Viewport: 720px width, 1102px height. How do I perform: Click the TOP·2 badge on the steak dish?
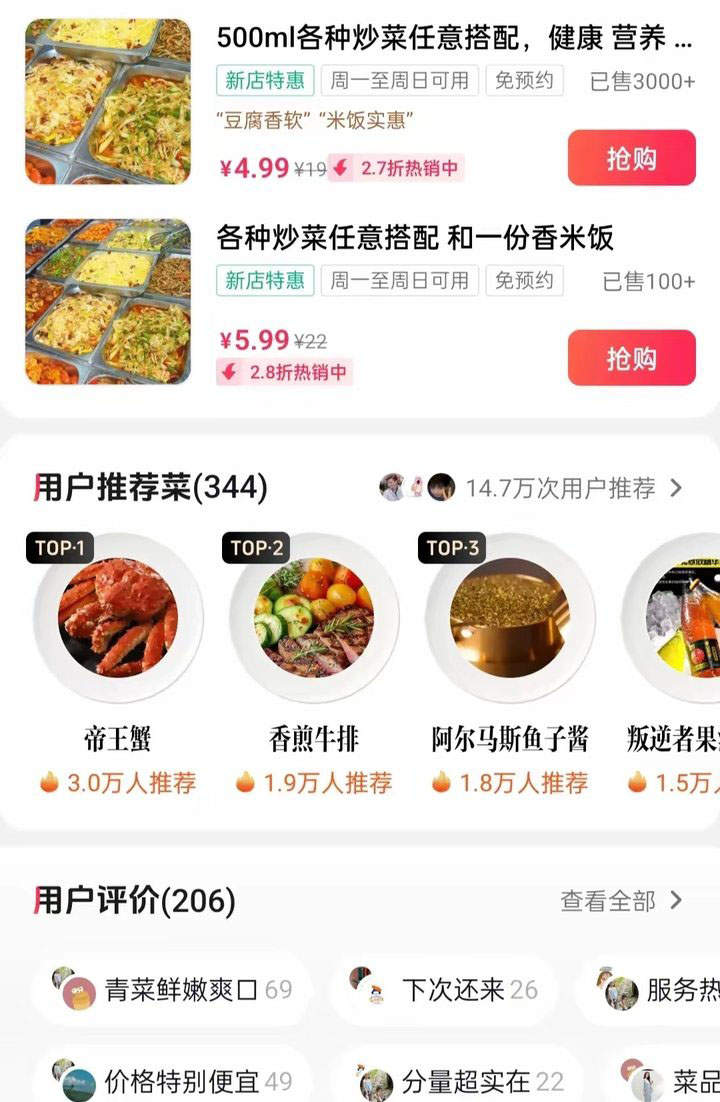point(255,548)
